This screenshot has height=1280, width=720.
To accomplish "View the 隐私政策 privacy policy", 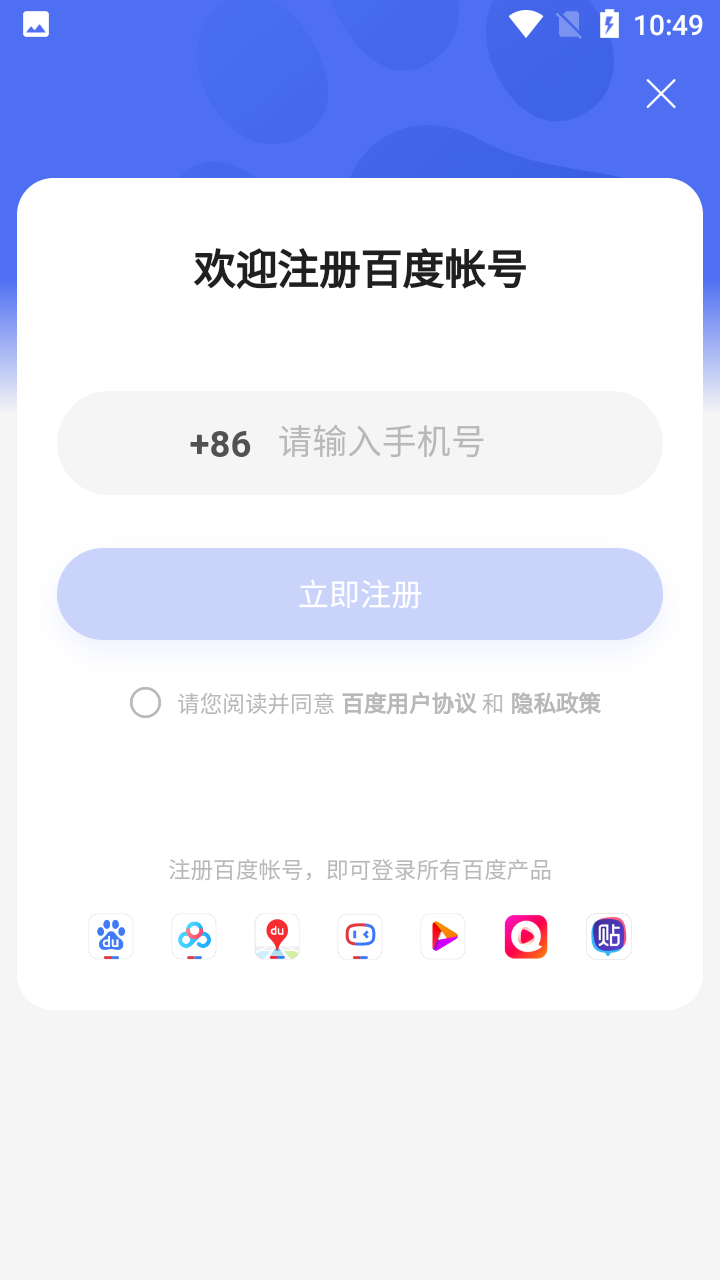I will pos(556,703).
